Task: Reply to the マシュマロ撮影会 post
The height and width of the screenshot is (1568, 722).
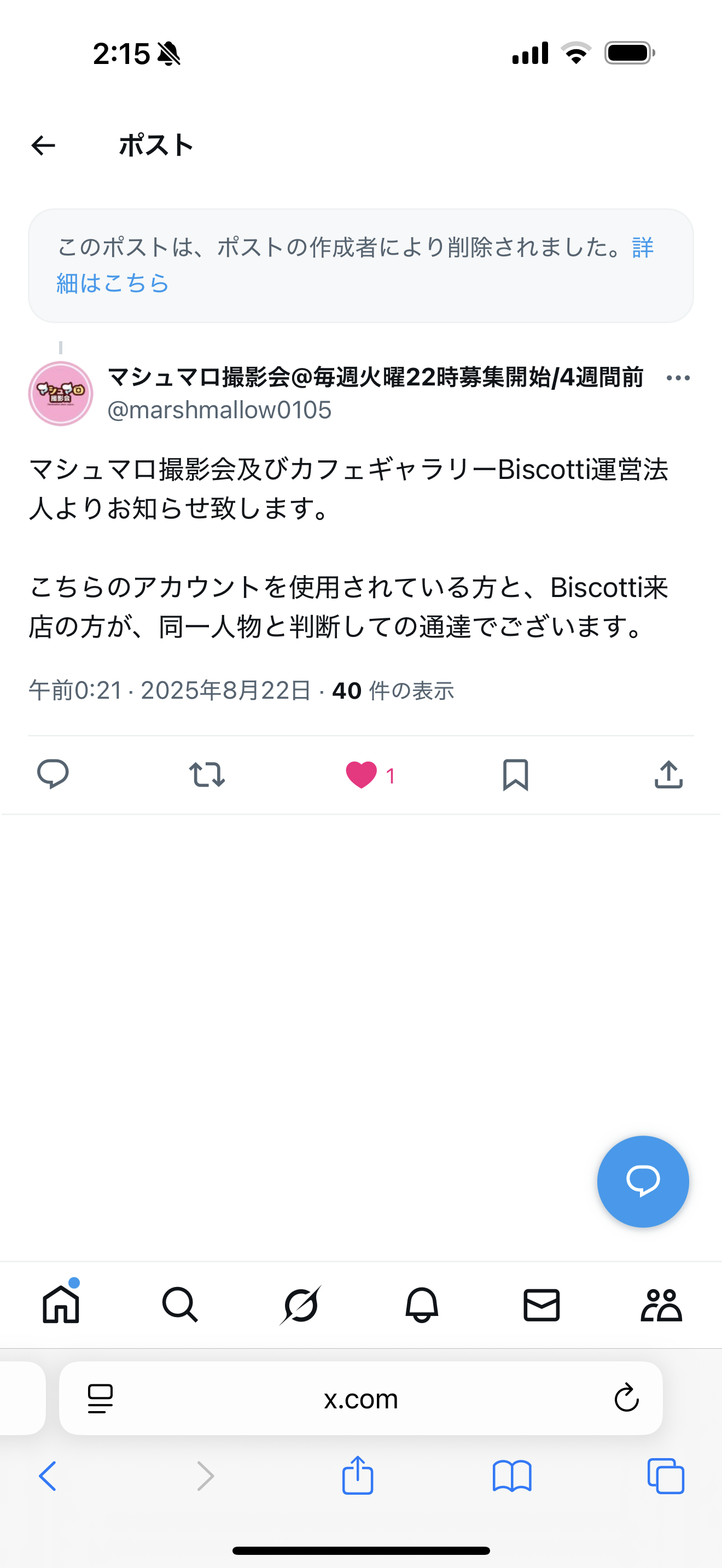Action: tap(53, 775)
